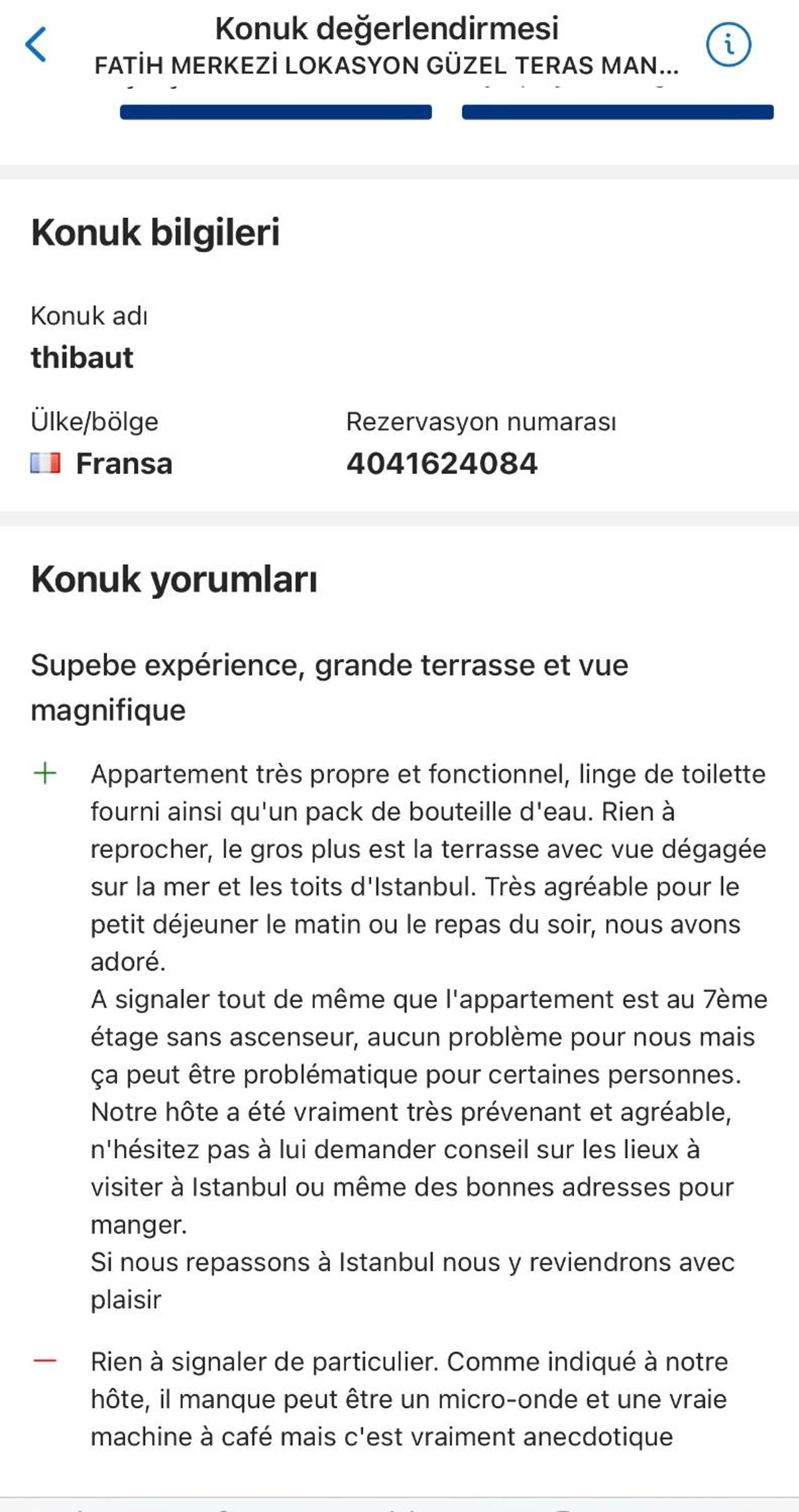Go back using the header arrow

(x=36, y=44)
